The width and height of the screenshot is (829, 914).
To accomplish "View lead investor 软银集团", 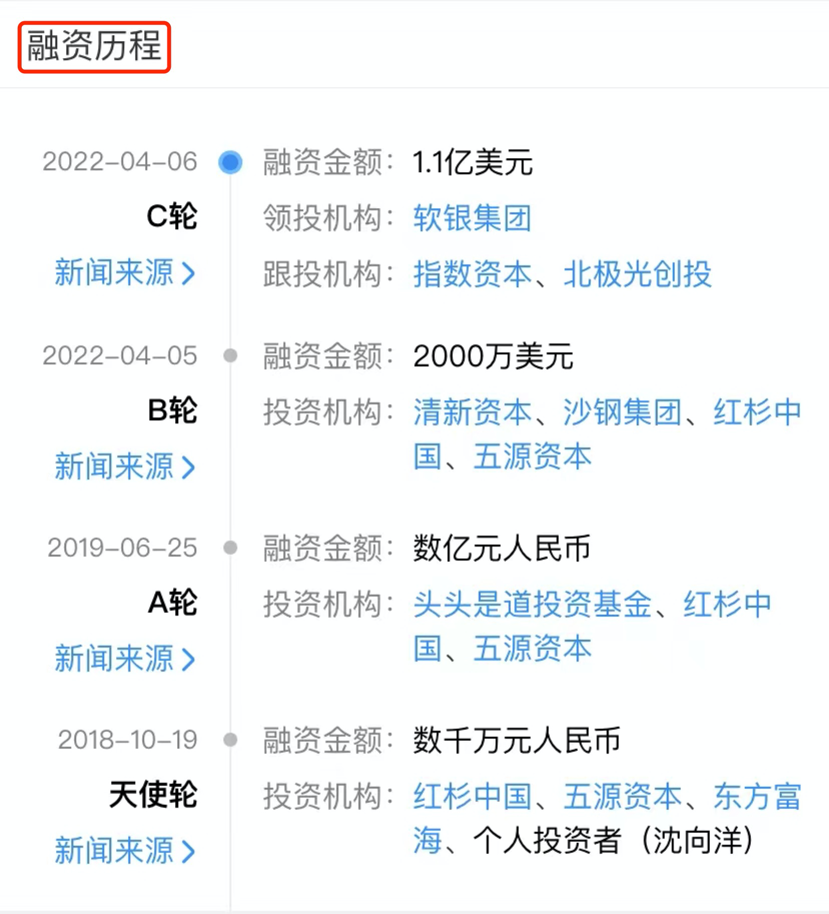I will [472, 218].
